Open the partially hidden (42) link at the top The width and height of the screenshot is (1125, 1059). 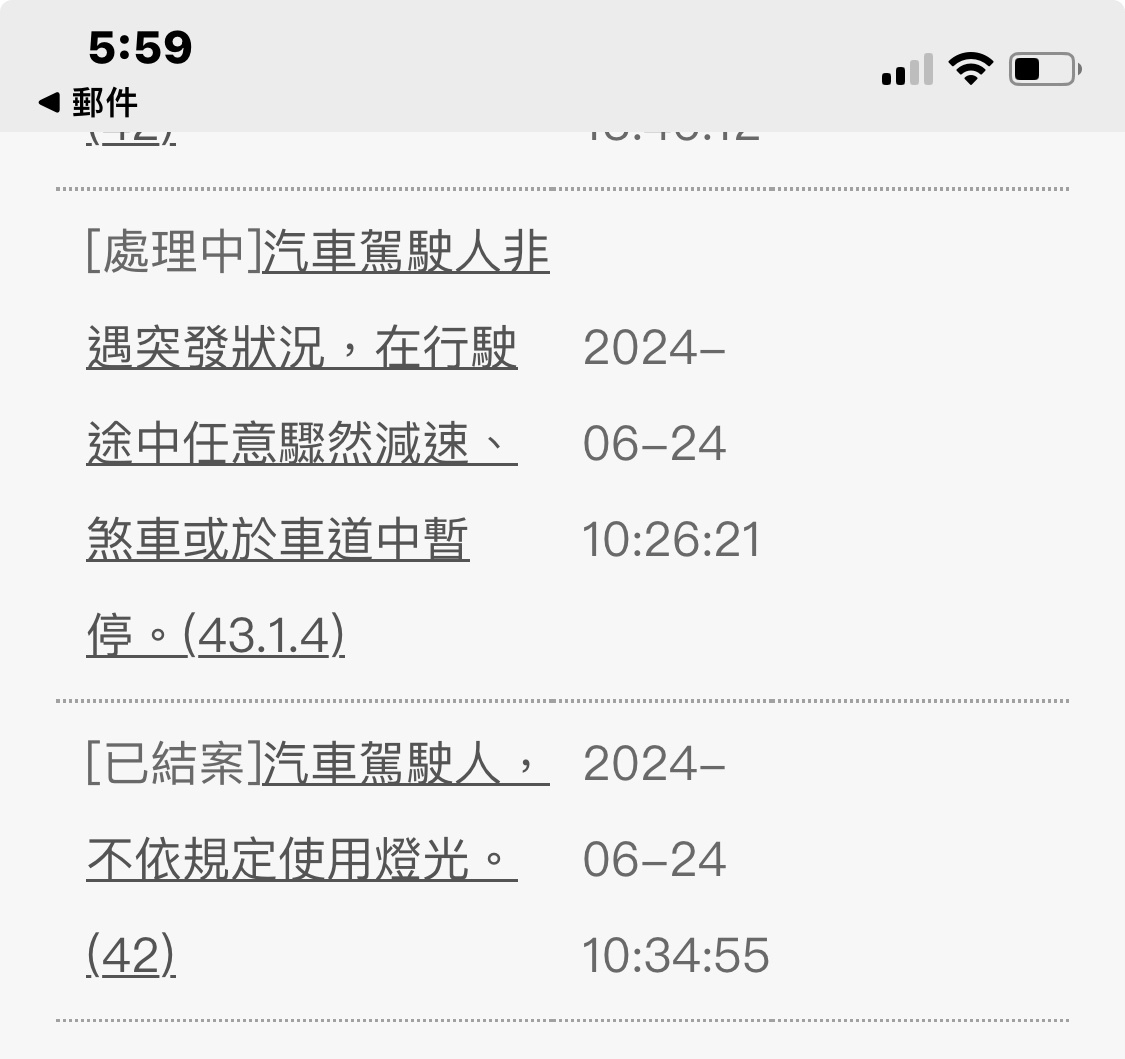[131, 138]
